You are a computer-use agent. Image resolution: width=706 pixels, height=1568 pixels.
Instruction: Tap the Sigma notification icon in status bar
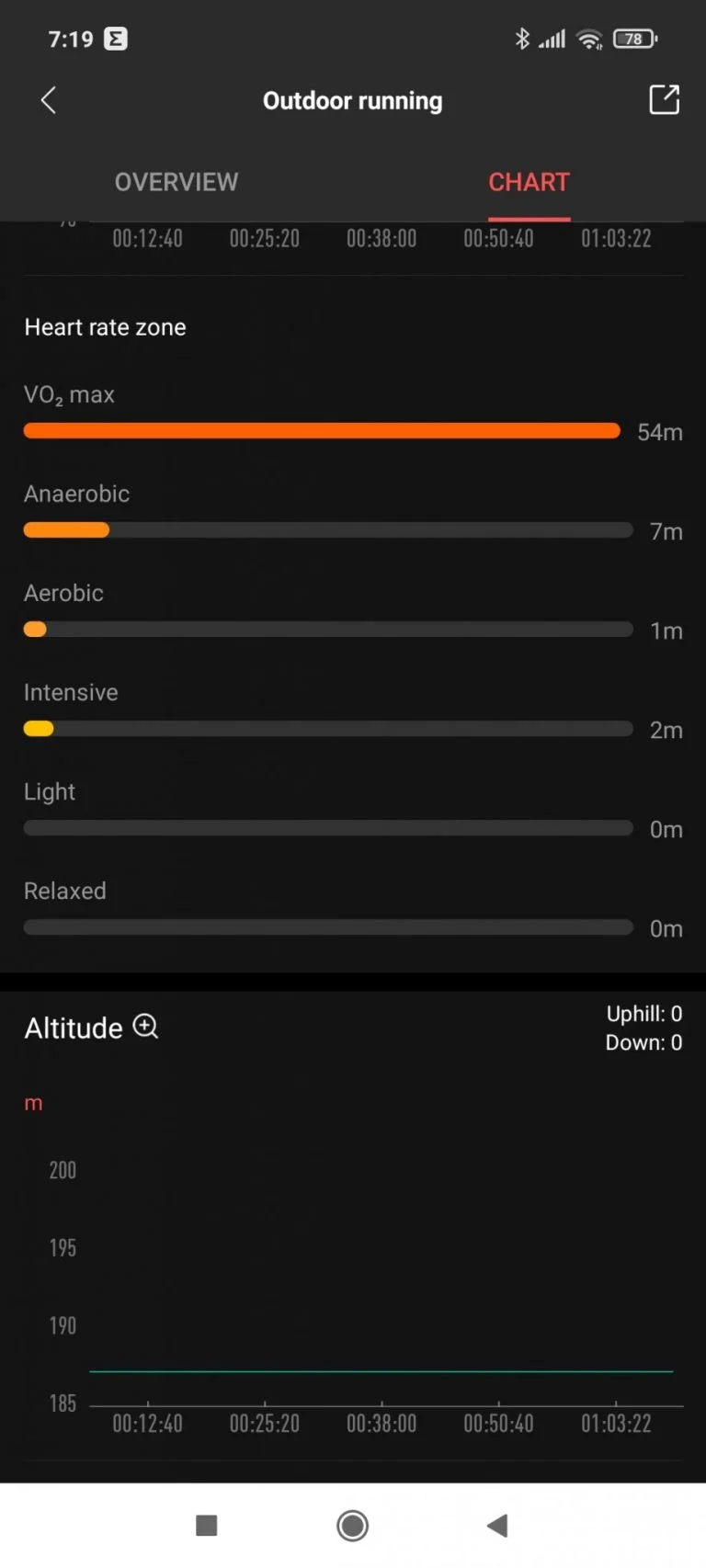[116, 39]
